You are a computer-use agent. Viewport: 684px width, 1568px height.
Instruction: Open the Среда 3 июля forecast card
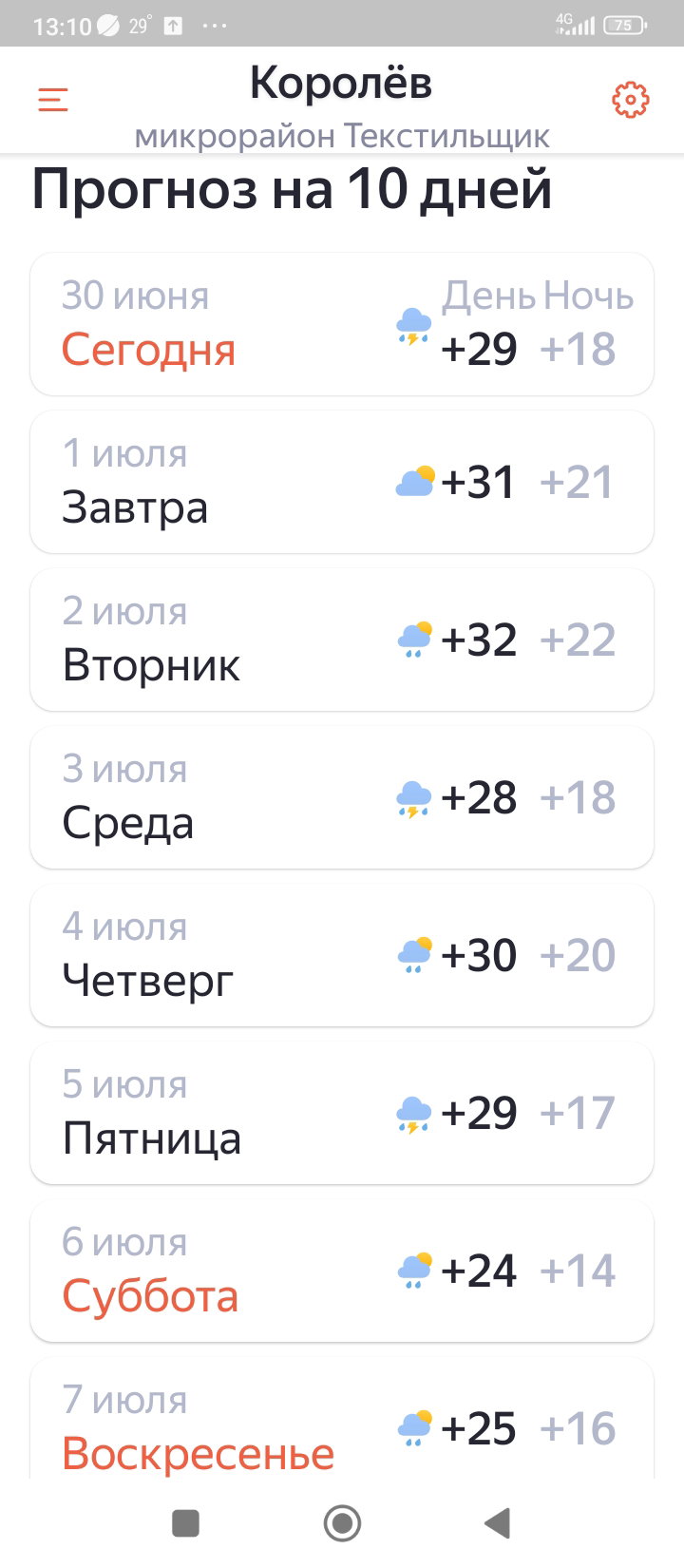click(x=342, y=797)
